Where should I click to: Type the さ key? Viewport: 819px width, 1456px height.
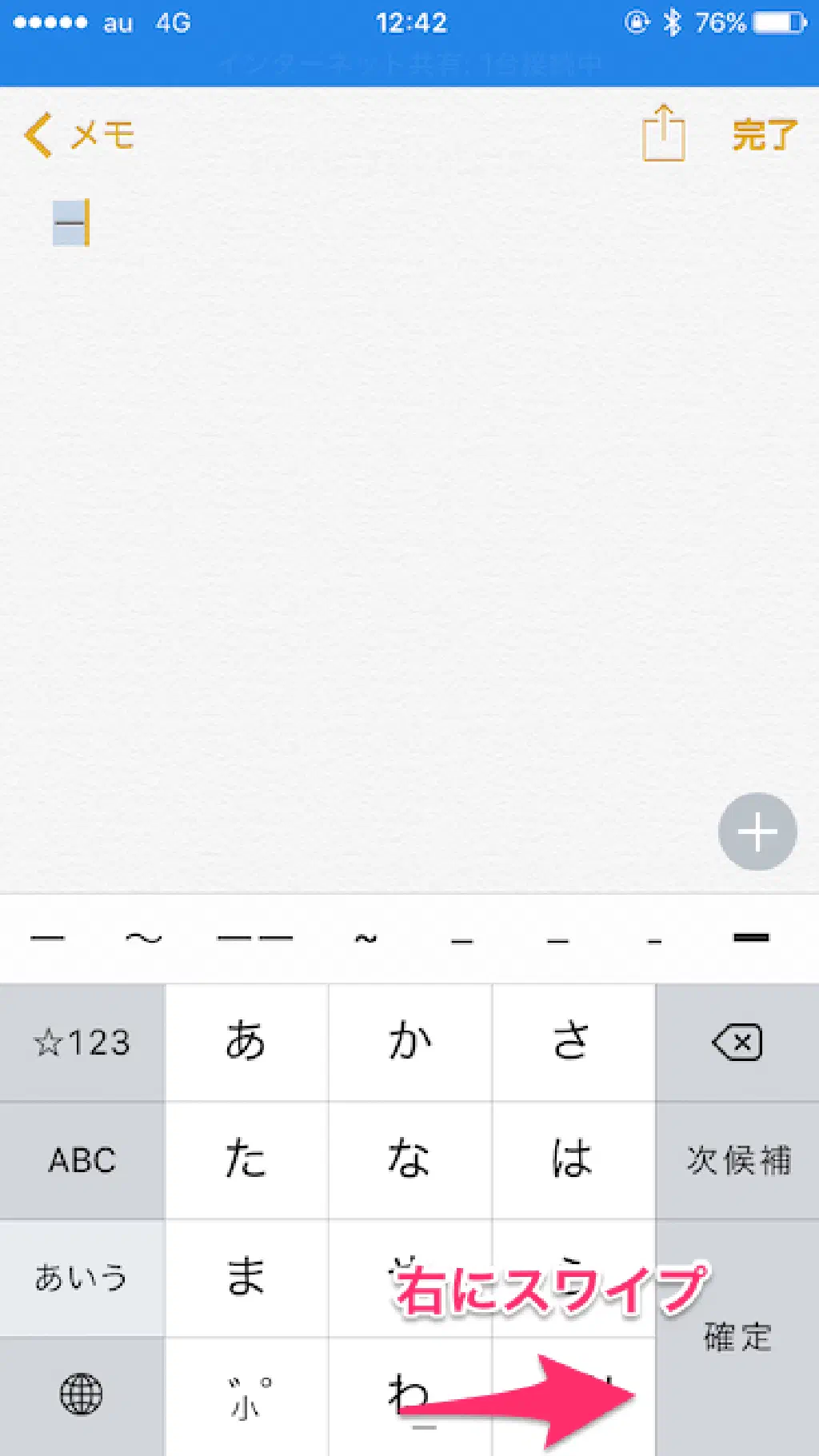pyautogui.click(x=573, y=1043)
